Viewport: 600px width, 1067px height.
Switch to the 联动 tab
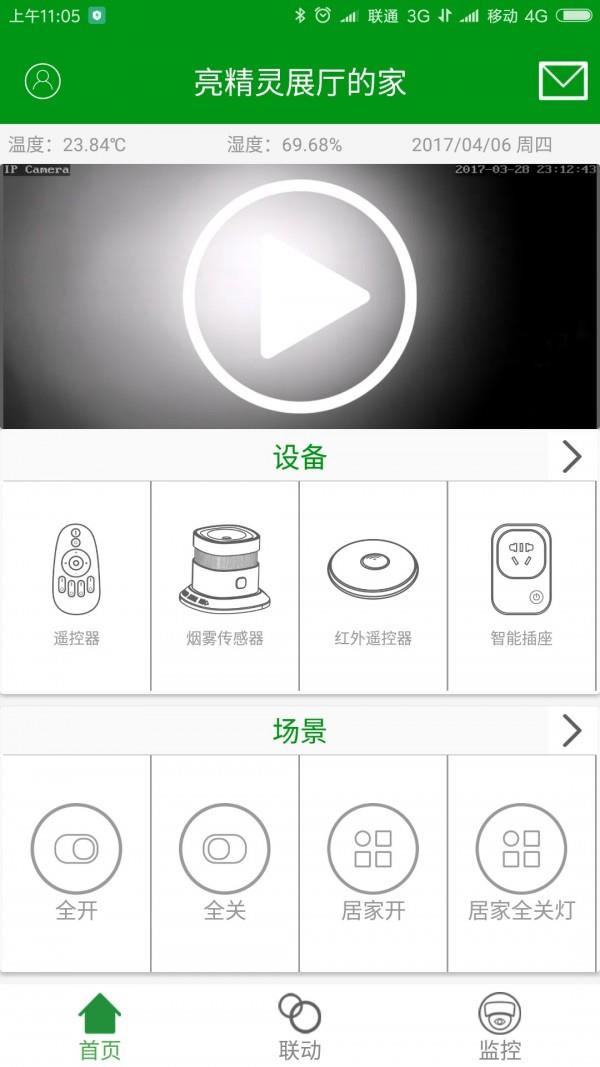tap(300, 1027)
